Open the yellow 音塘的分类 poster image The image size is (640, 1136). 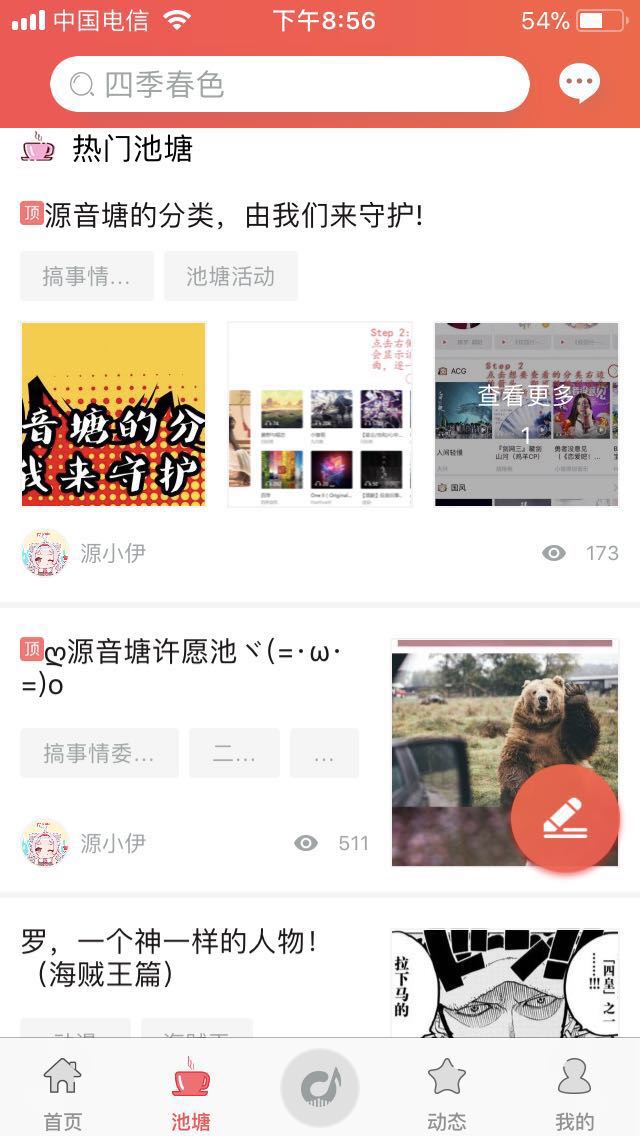pyautogui.click(x=114, y=415)
